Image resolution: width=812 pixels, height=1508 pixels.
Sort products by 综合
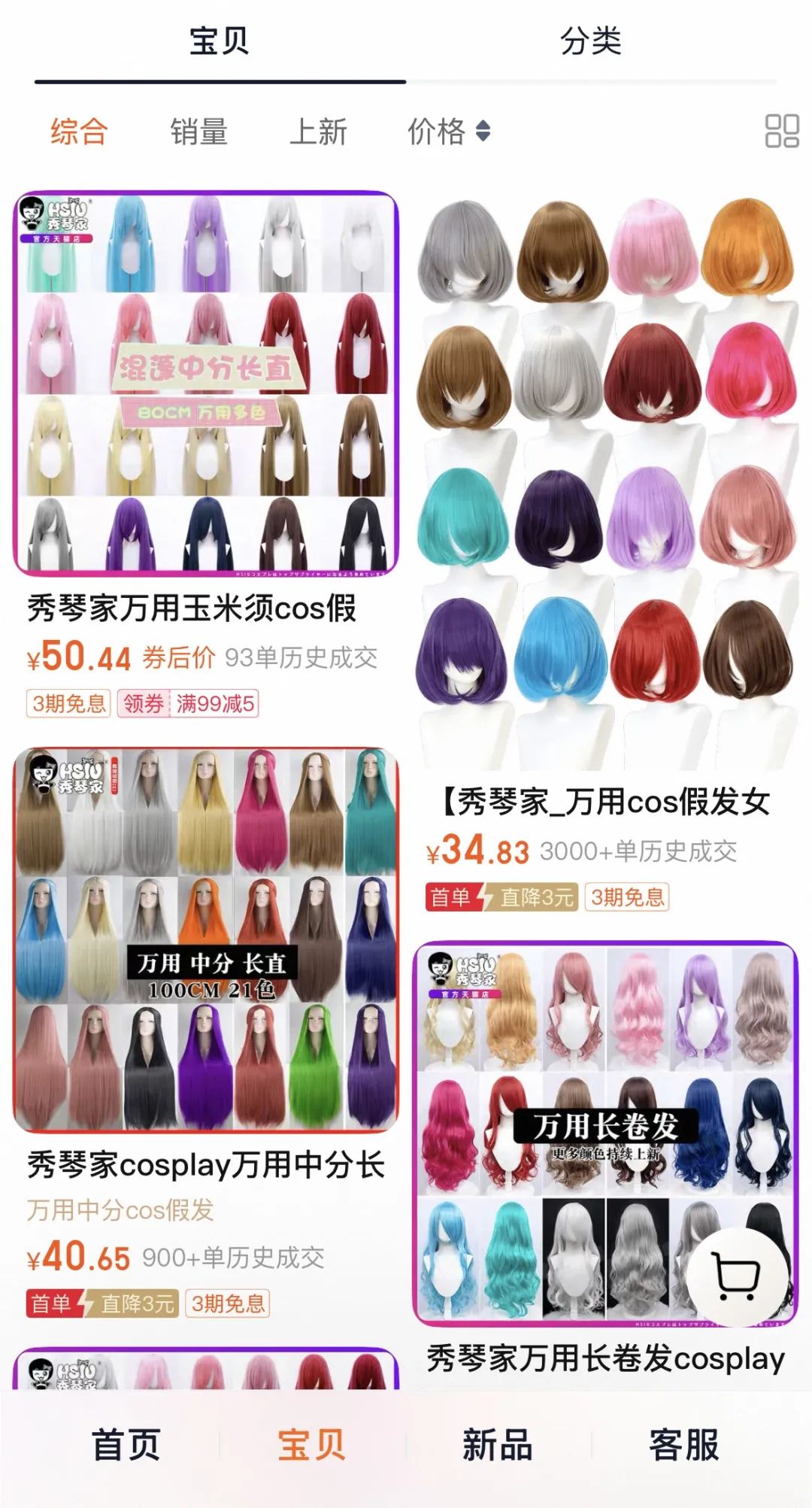click(x=79, y=132)
